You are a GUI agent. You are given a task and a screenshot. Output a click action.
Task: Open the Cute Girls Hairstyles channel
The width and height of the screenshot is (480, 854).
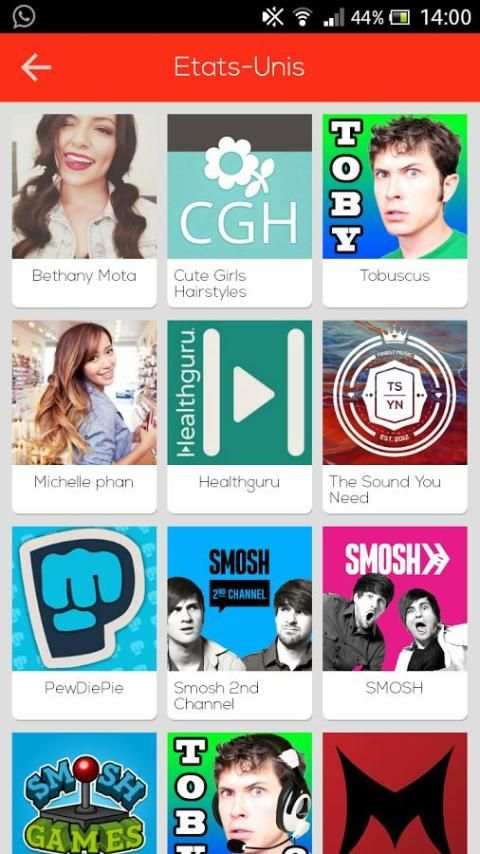click(x=239, y=210)
